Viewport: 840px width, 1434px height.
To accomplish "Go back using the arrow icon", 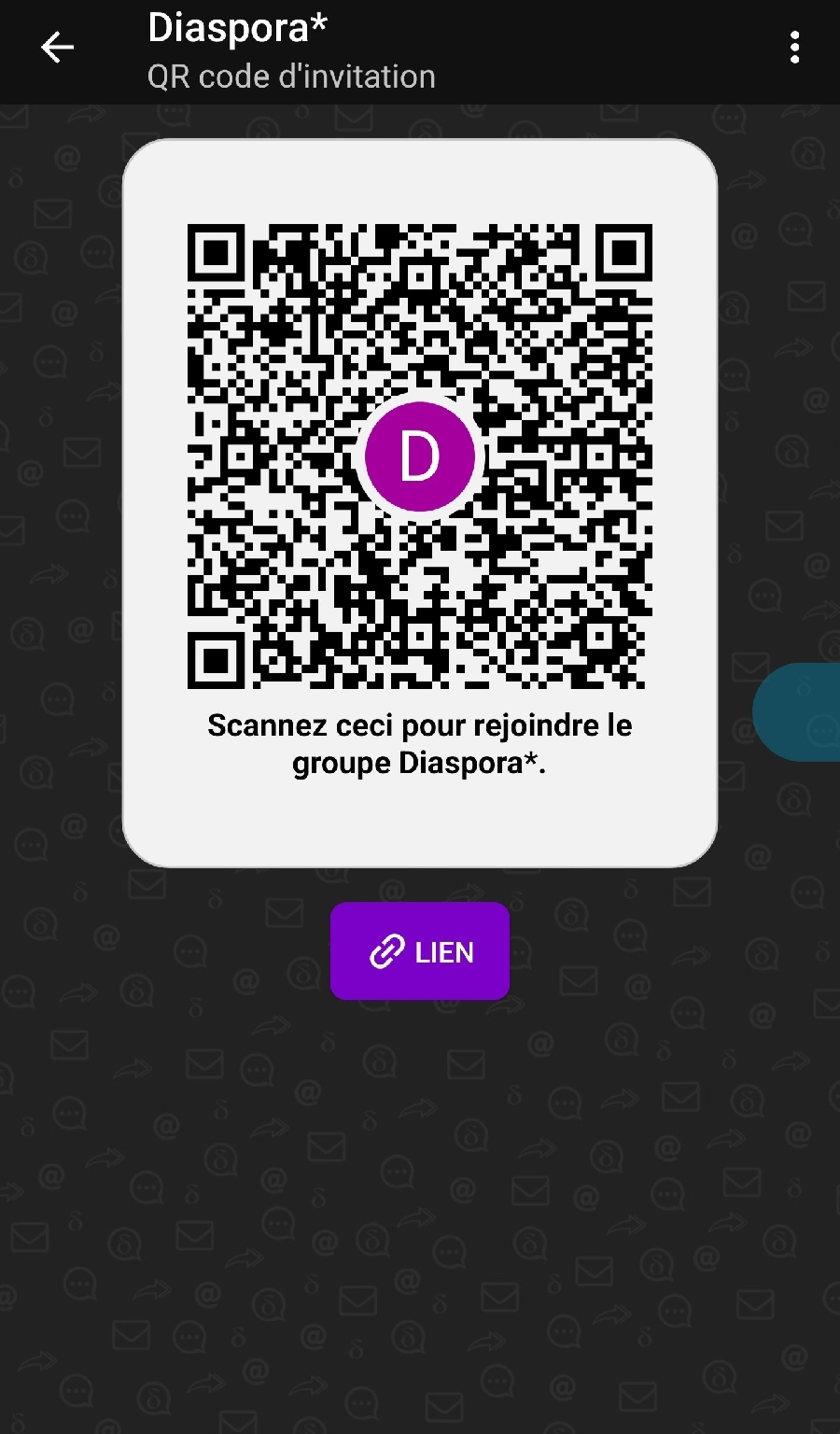I will tap(57, 48).
